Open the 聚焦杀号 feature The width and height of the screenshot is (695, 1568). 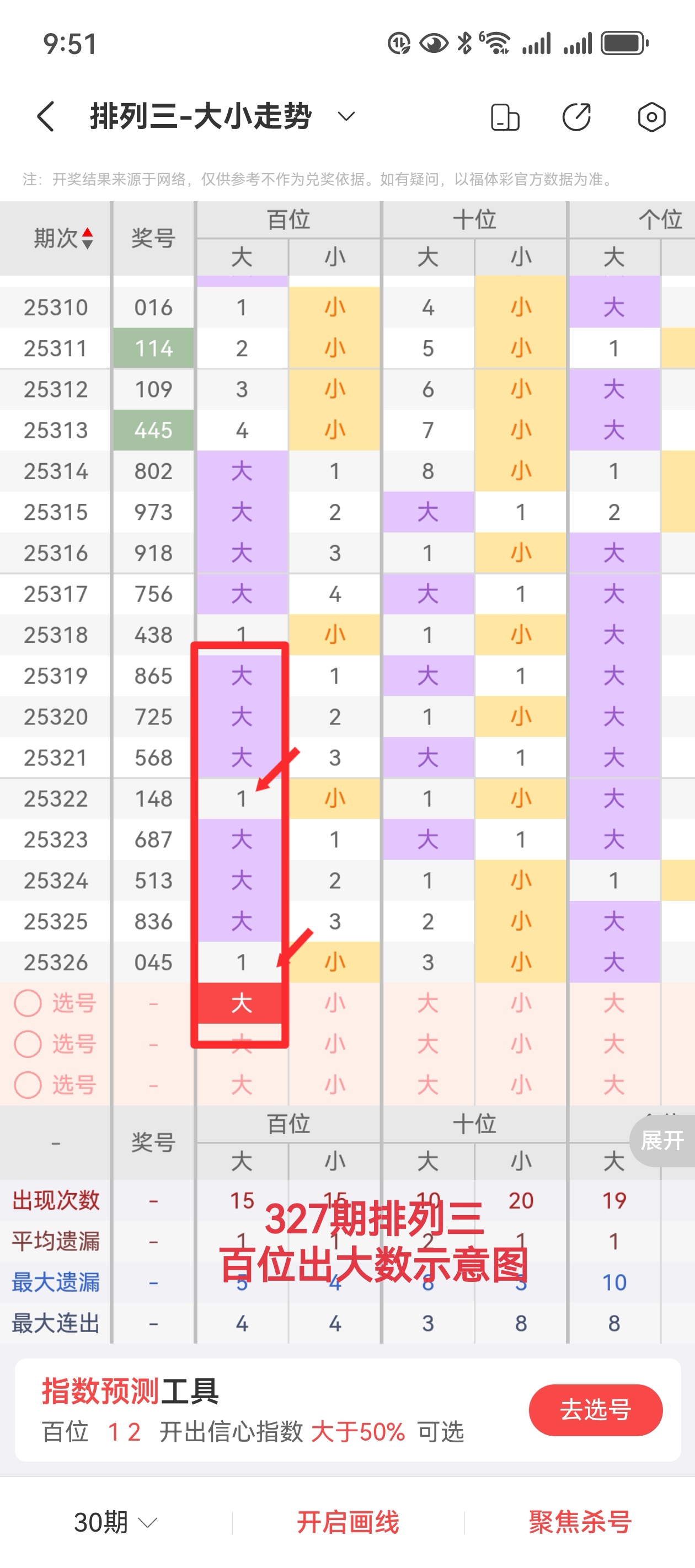(x=580, y=1522)
